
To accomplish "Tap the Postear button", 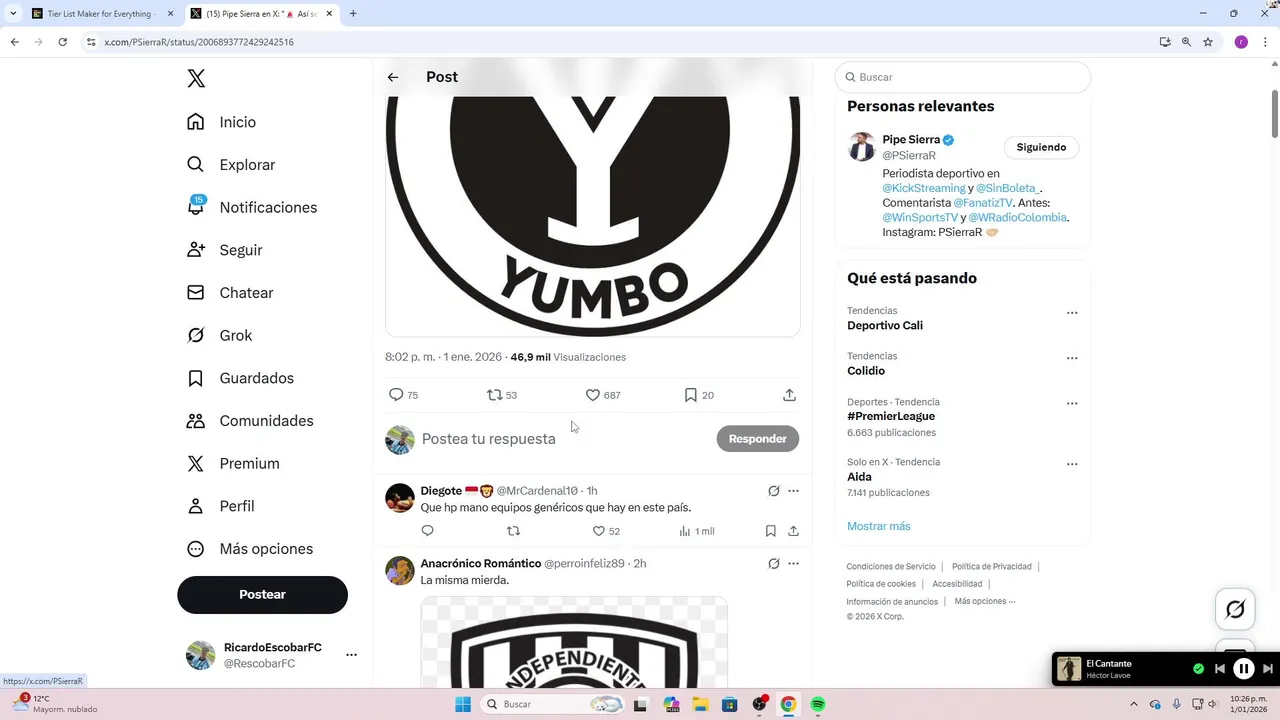I will 262,594.
